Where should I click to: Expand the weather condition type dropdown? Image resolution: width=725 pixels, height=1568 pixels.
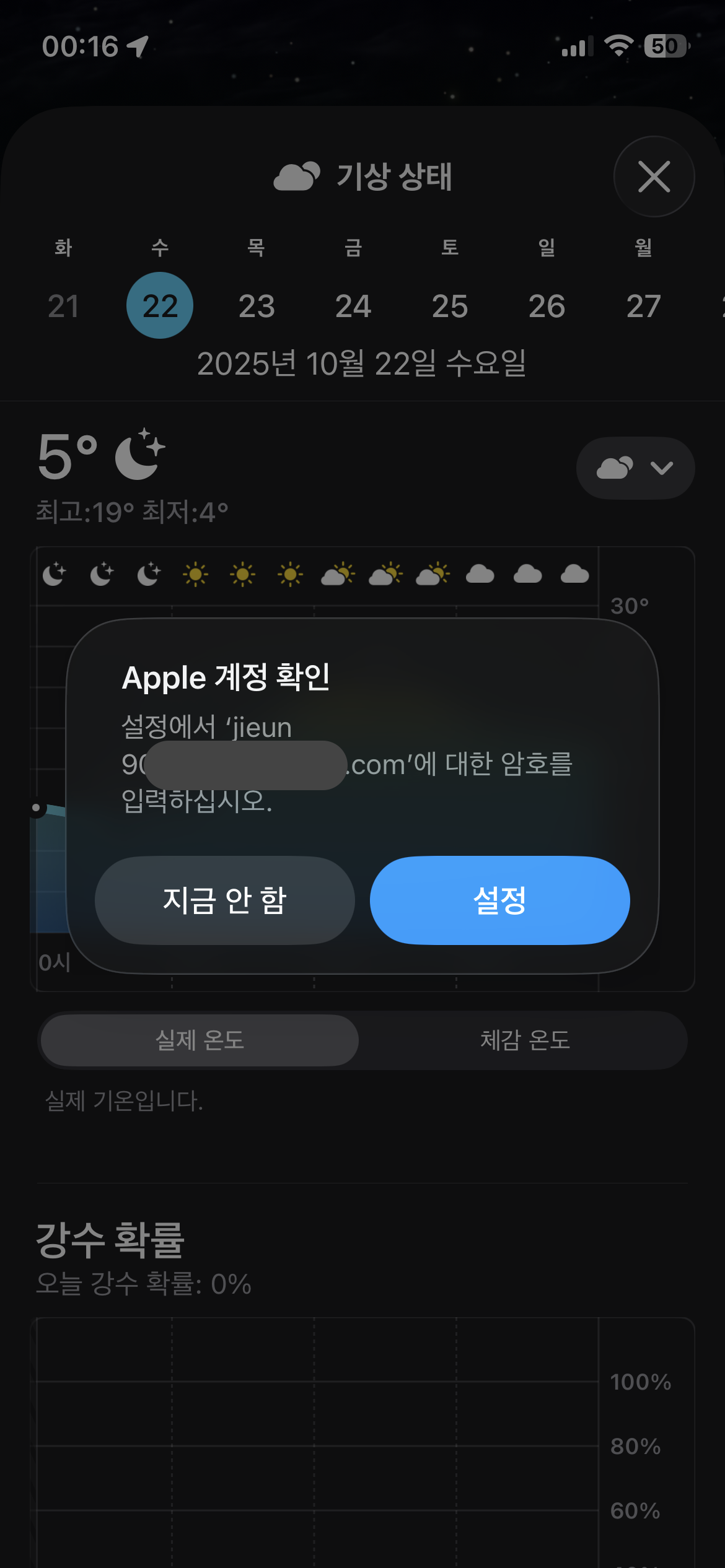635,468
